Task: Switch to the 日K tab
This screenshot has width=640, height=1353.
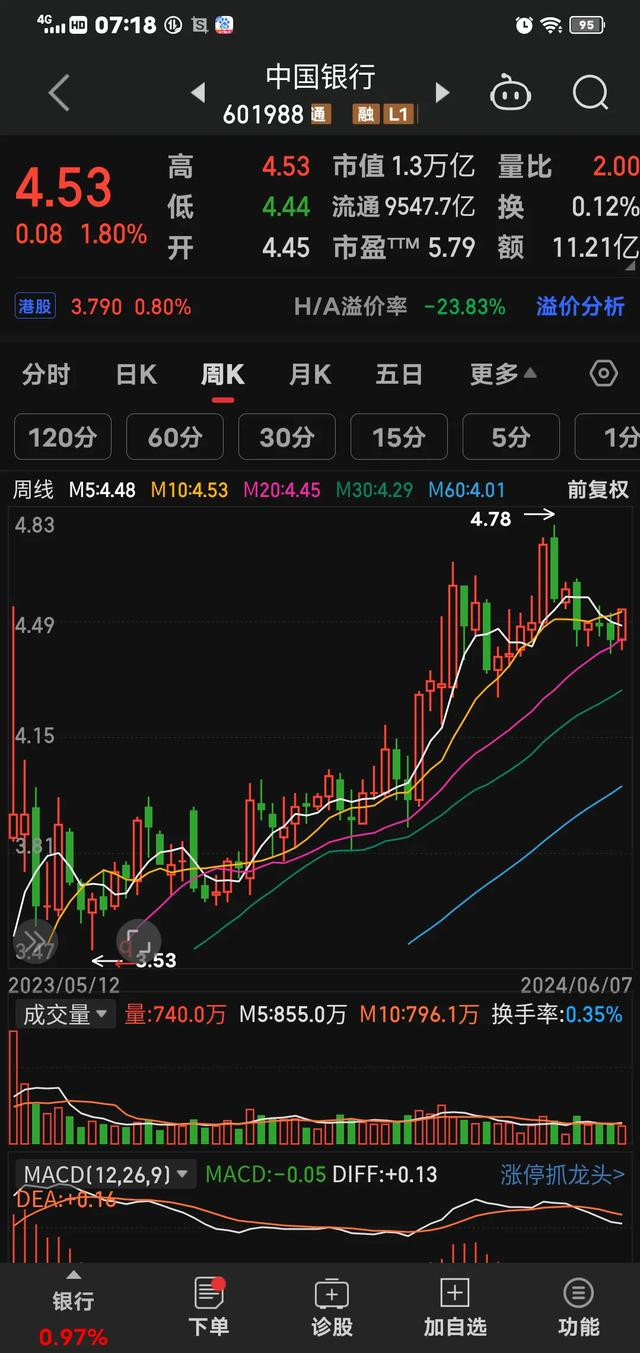Action: pyautogui.click(x=136, y=375)
